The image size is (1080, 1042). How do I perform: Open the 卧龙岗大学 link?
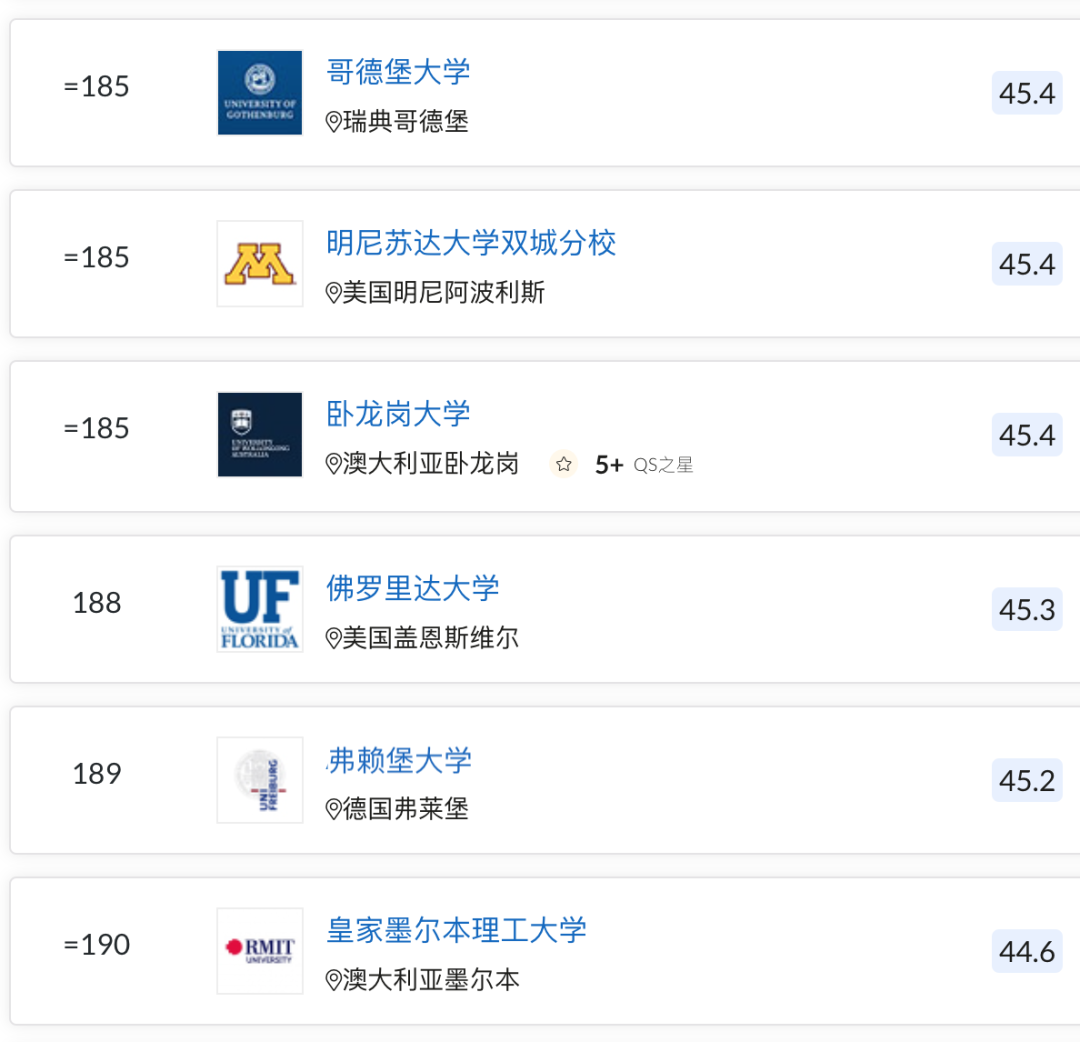(398, 414)
